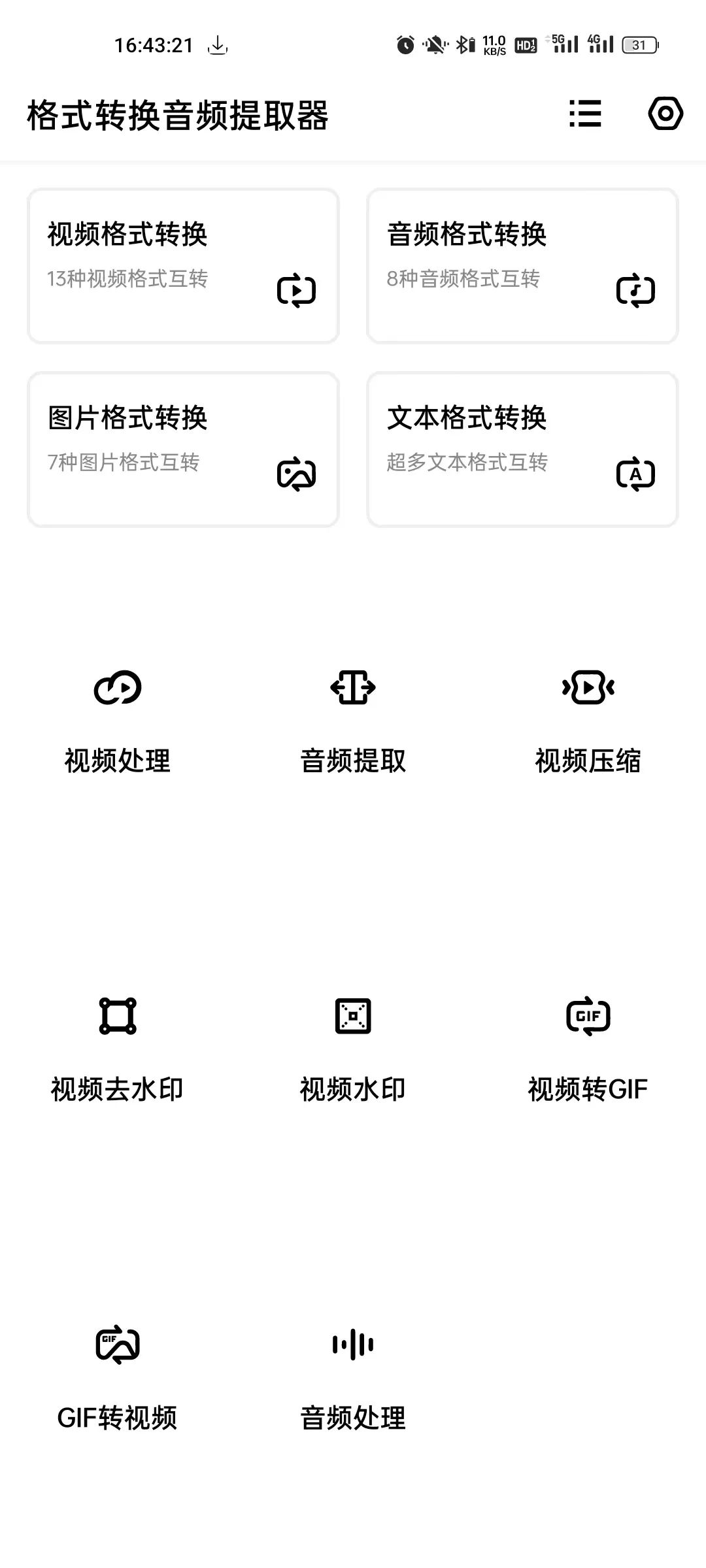Open the settings hexagon icon
Screen dimensions: 706x1568
point(665,114)
